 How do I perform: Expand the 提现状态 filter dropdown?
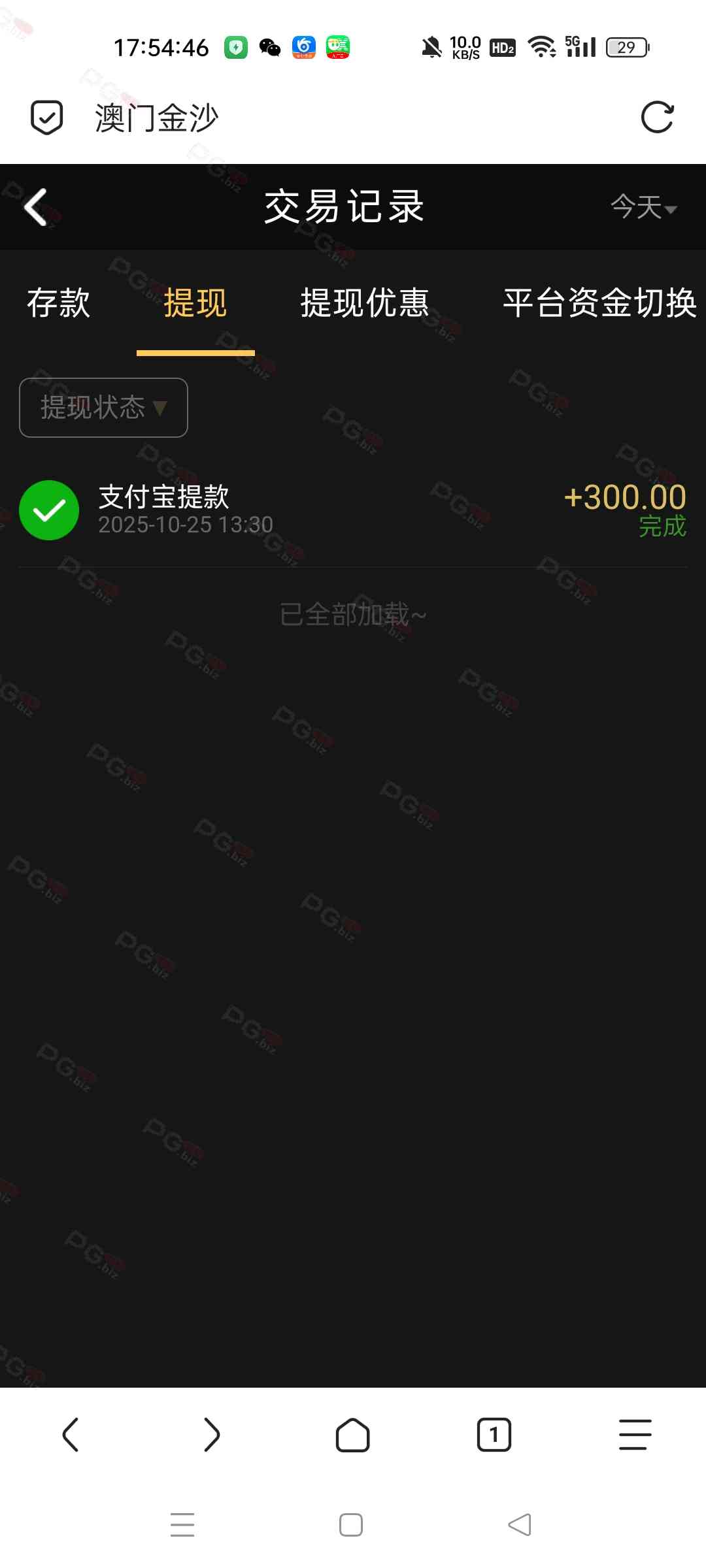pyautogui.click(x=103, y=408)
